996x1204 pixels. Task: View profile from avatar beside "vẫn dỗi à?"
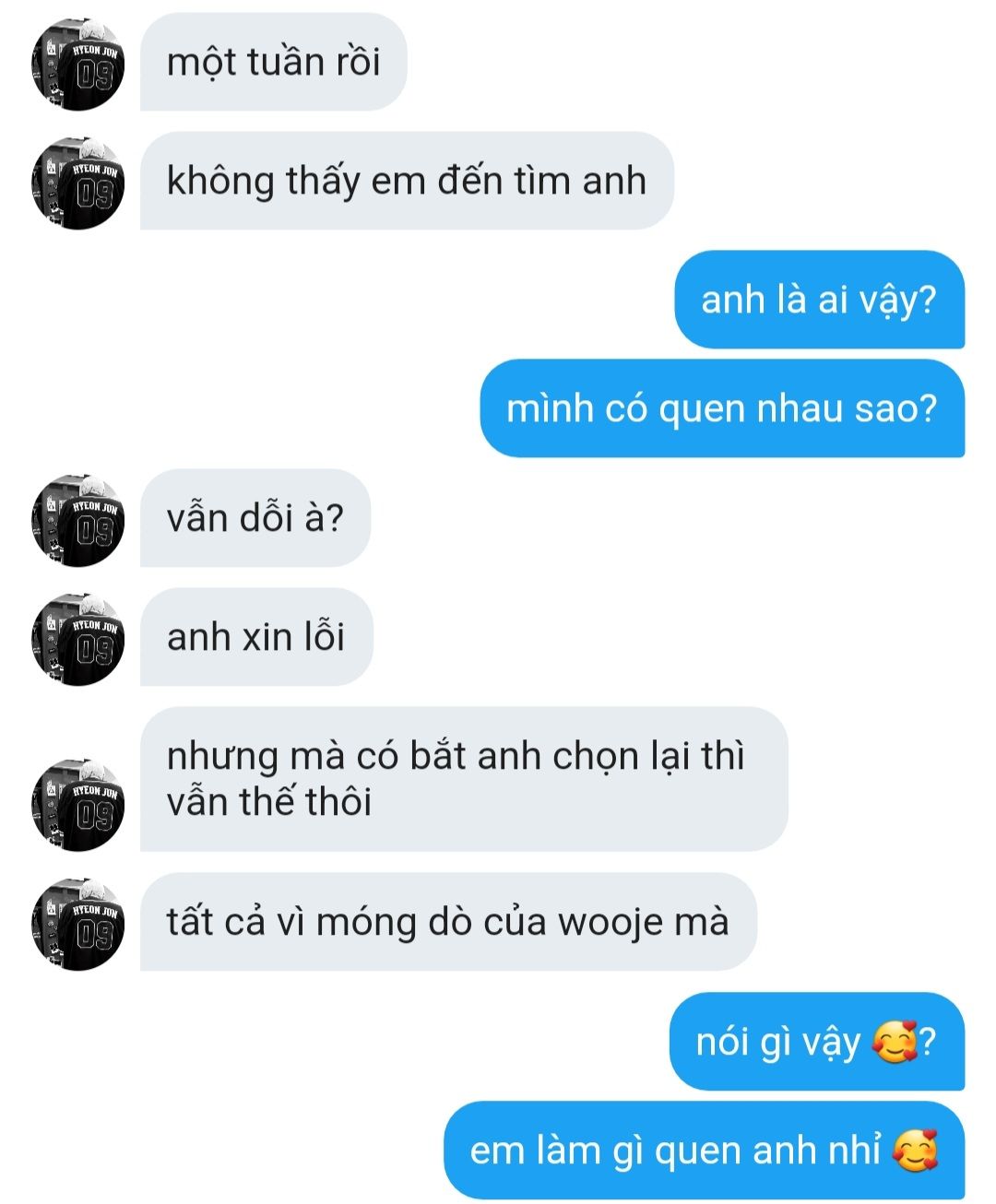click(x=77, y=522)
